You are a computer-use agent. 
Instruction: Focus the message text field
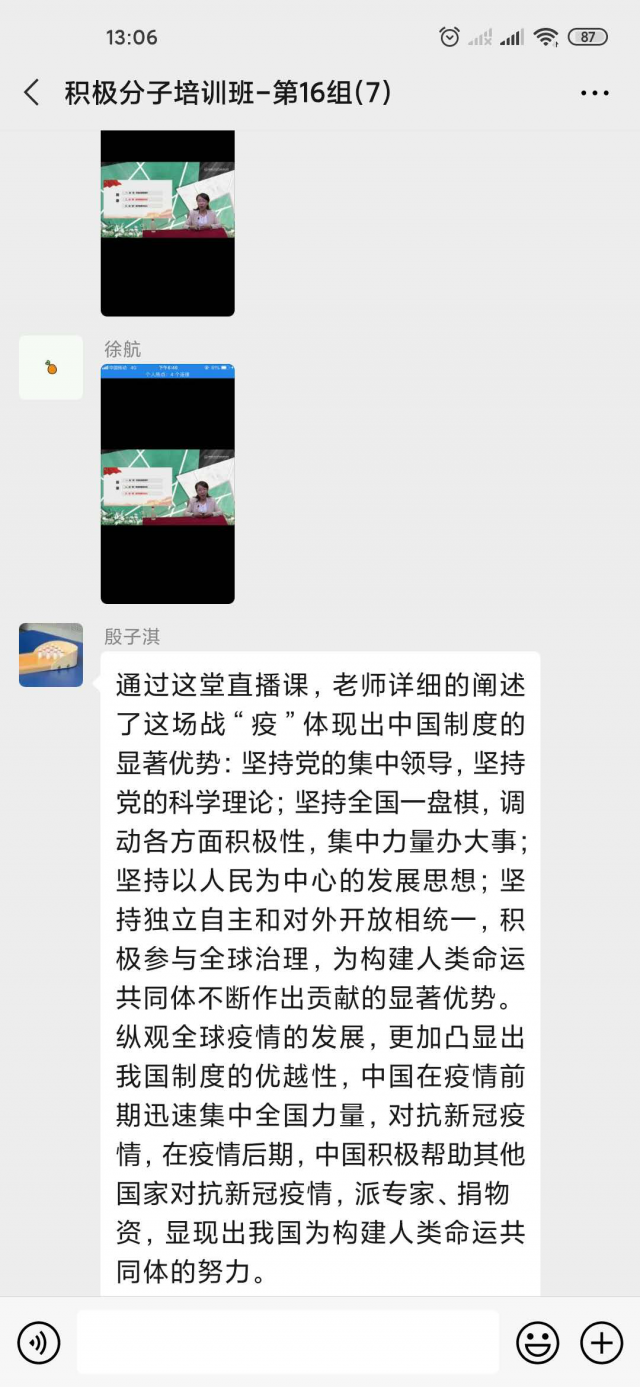[288, 1342]
